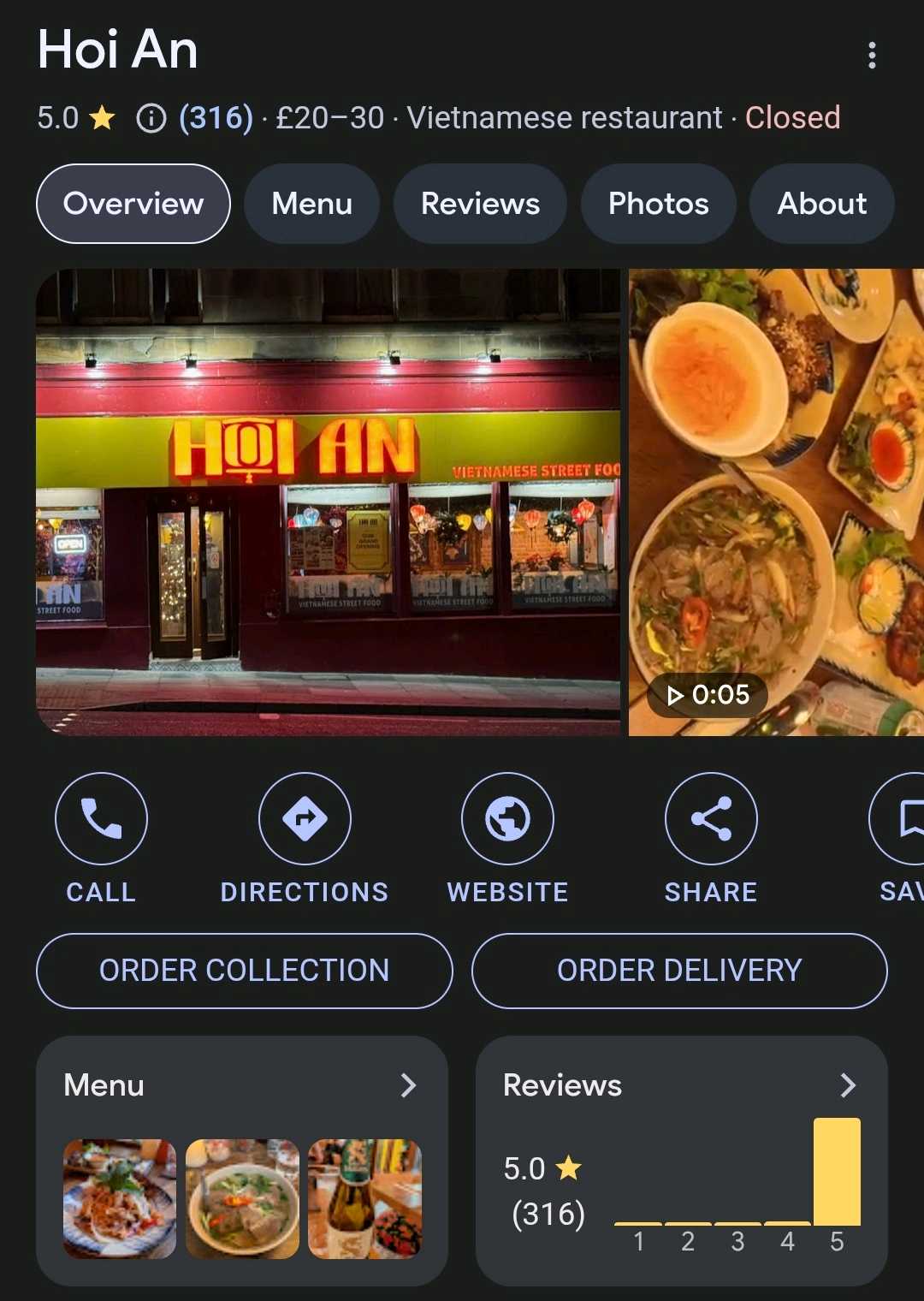Go to the About tab

click(821, 204)
